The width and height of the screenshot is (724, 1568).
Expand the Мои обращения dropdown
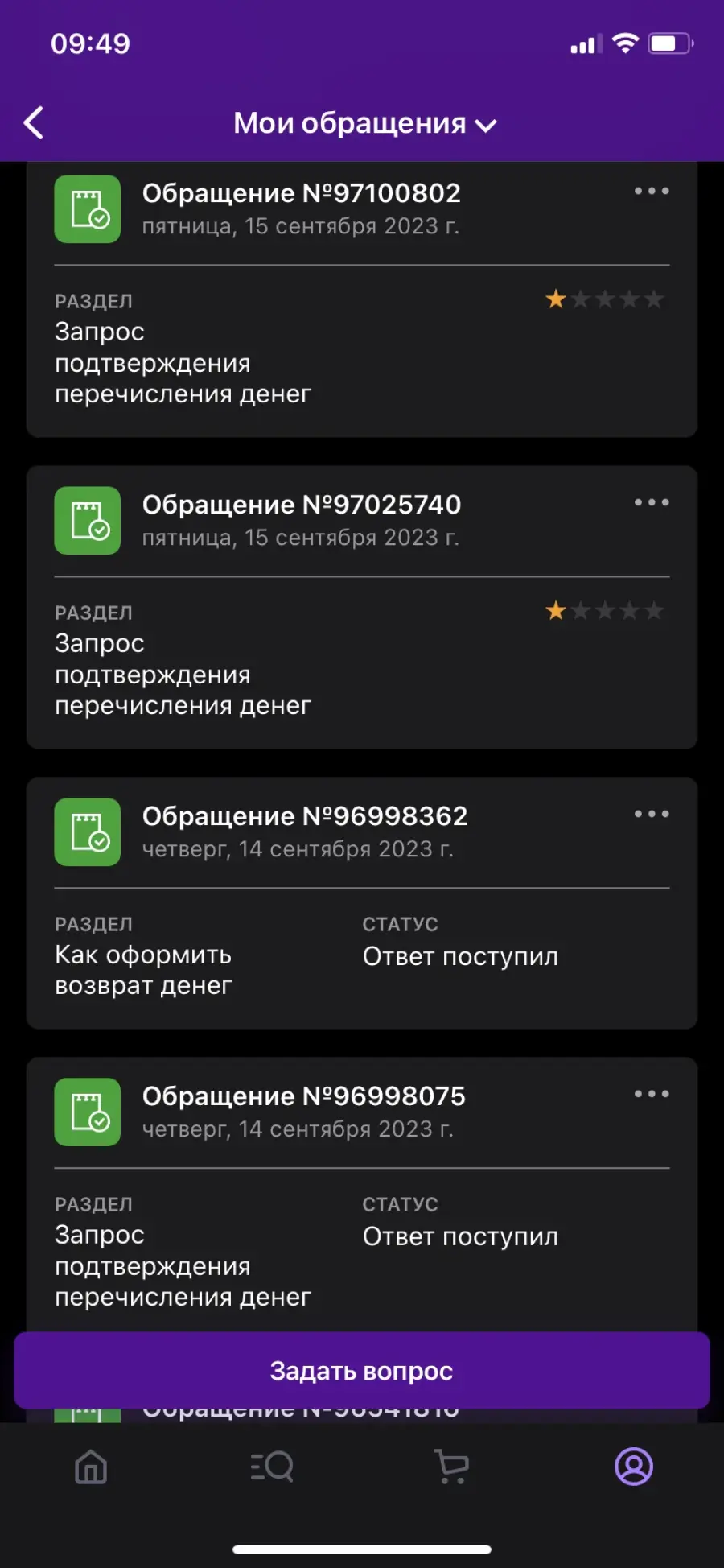click(365, 123)
